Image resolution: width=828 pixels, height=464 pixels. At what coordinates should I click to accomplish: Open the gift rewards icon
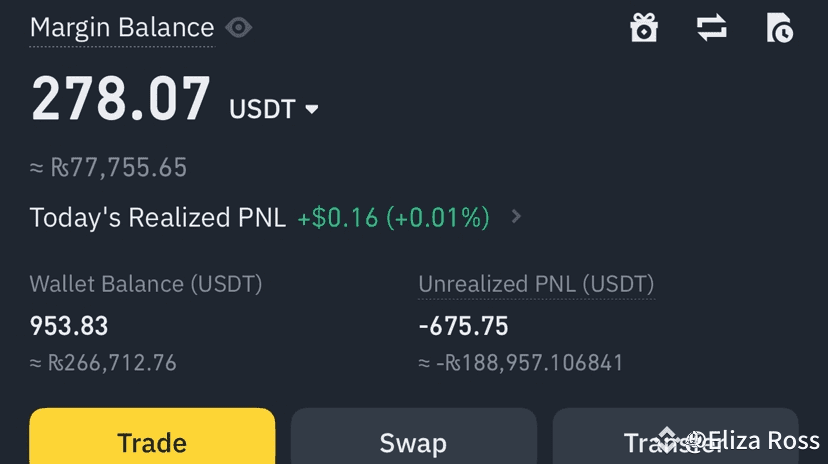click(644, 28)
